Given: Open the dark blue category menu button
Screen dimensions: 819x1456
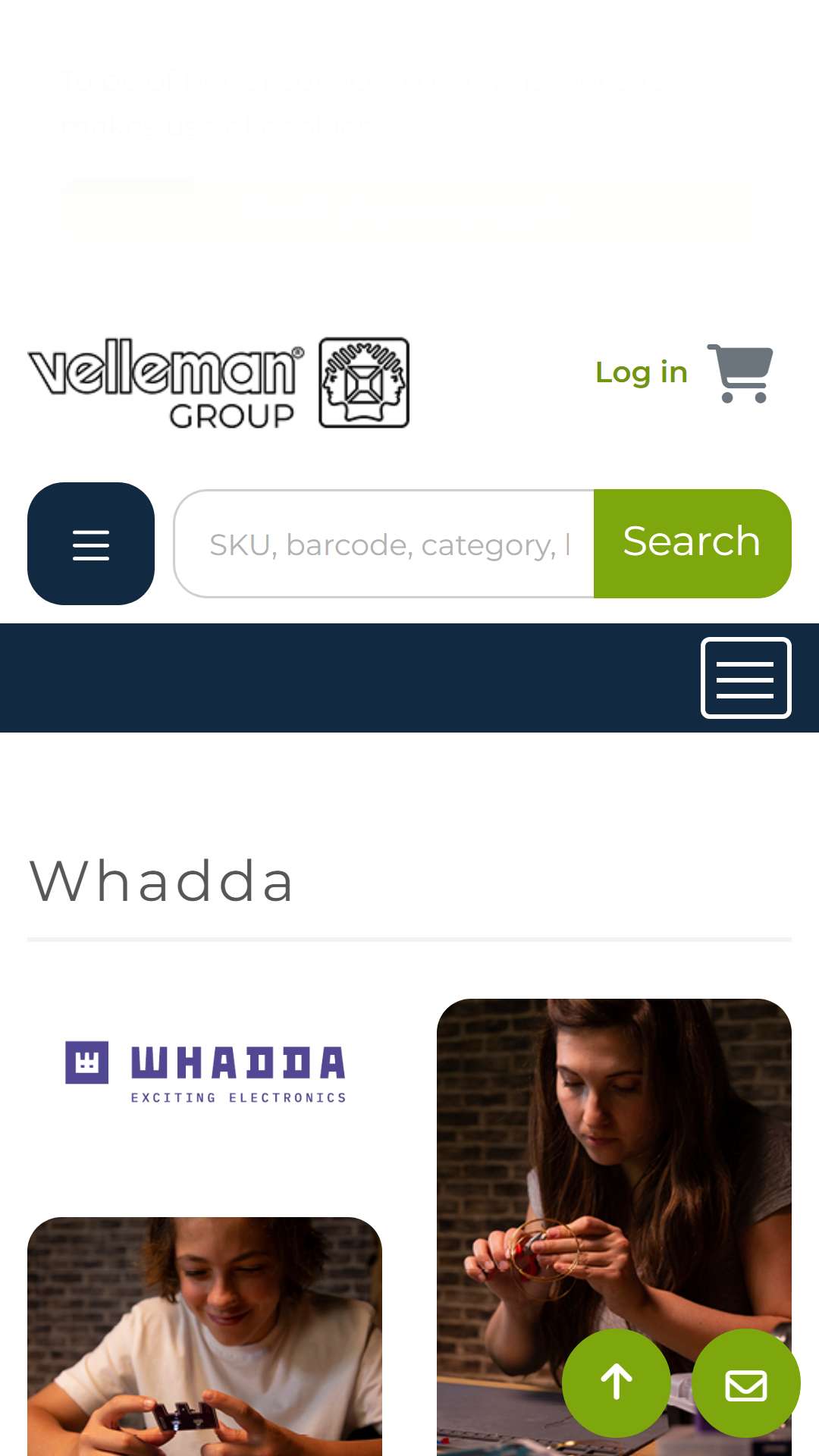Looking at the screenshot, I should click(x=91, y=544).
